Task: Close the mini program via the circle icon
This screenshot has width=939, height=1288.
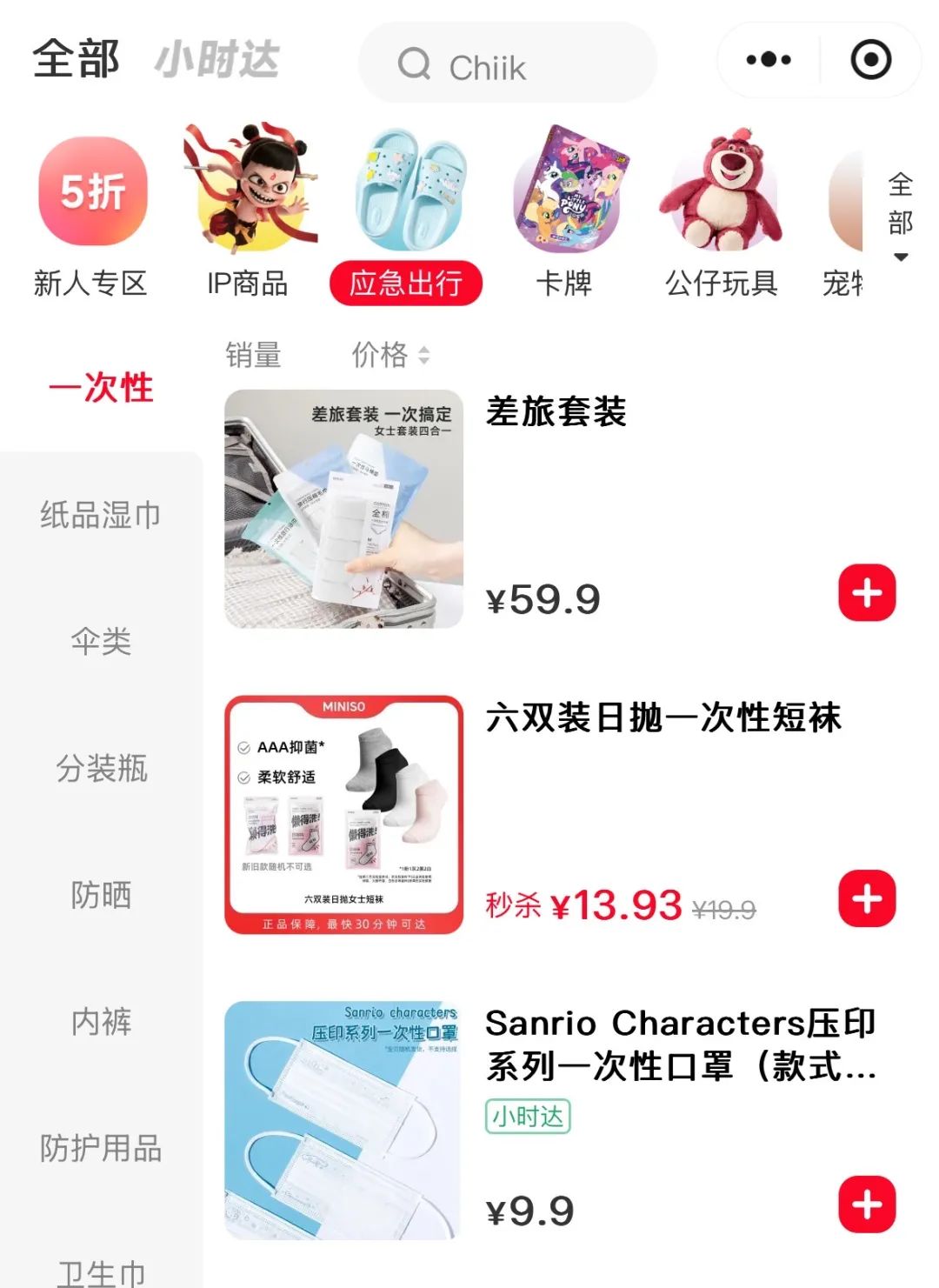Action: coord(870,60)
